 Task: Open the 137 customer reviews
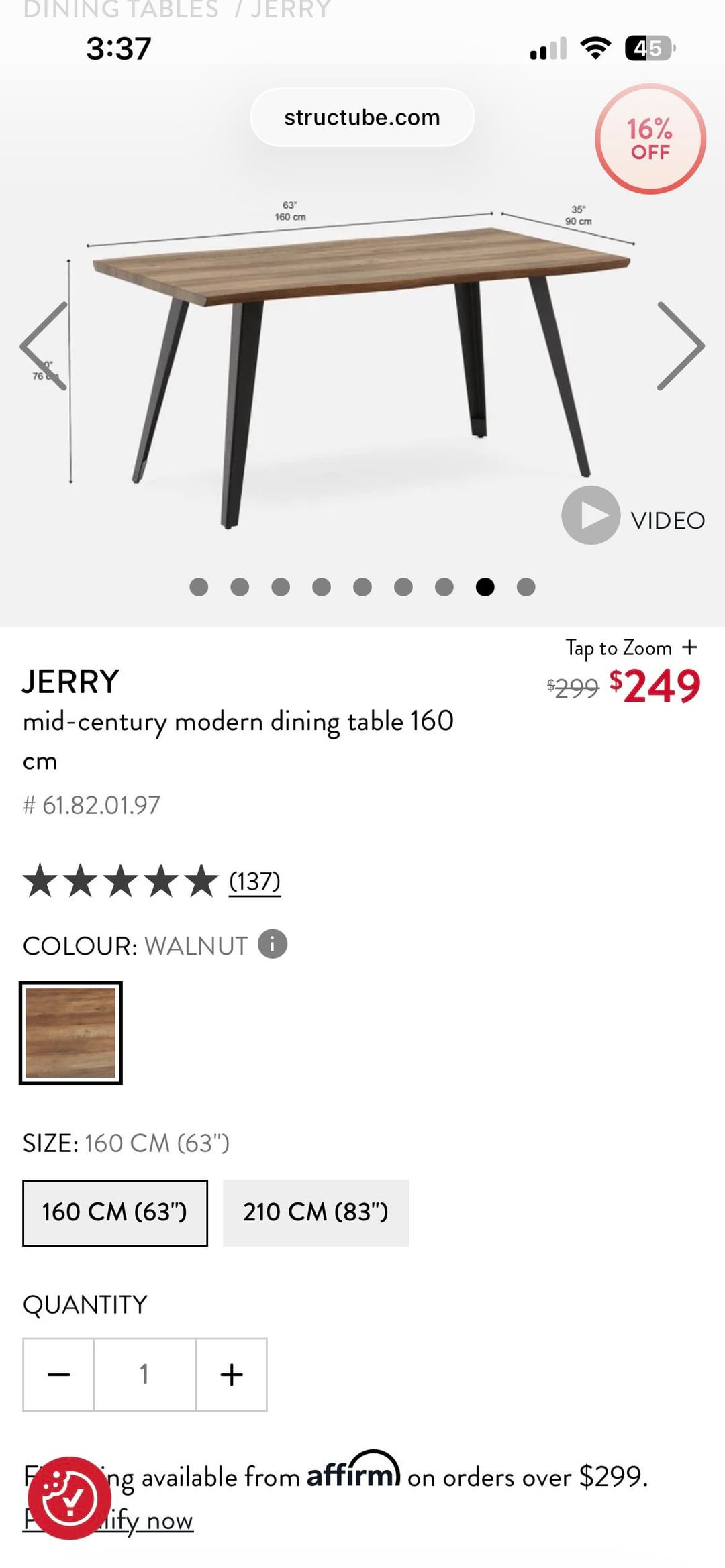tap(254, 881)
